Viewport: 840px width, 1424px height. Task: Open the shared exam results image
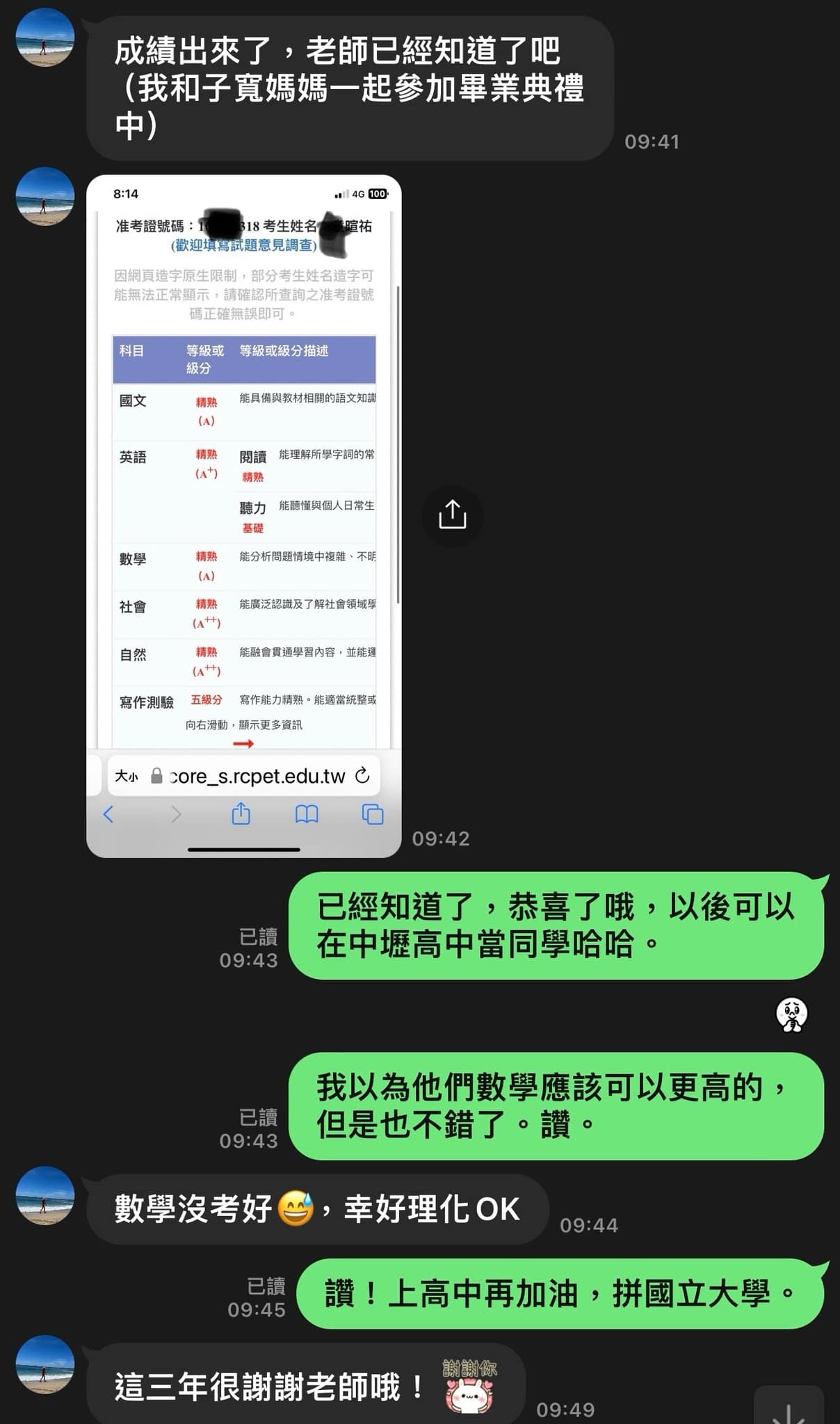click(243, 516)
